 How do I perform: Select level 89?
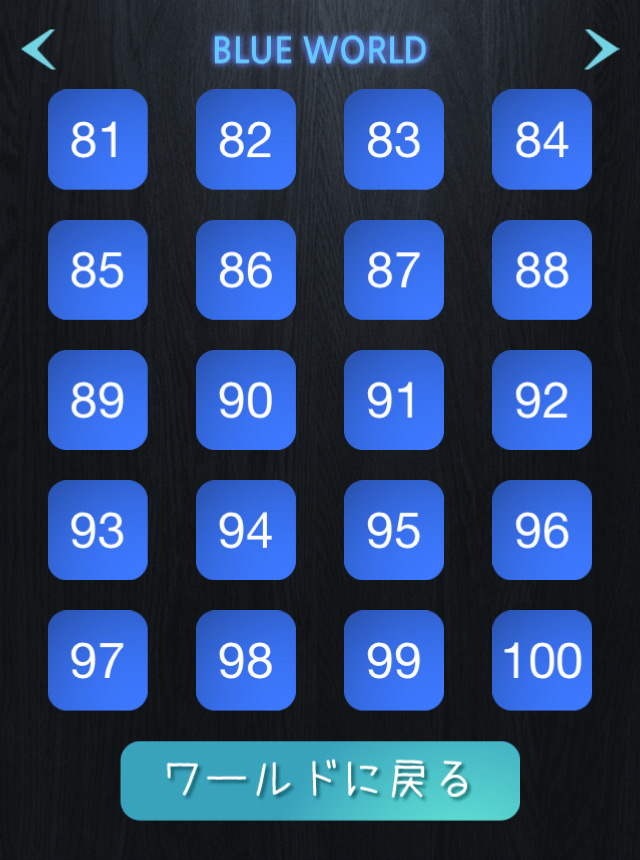click(98, 400)
